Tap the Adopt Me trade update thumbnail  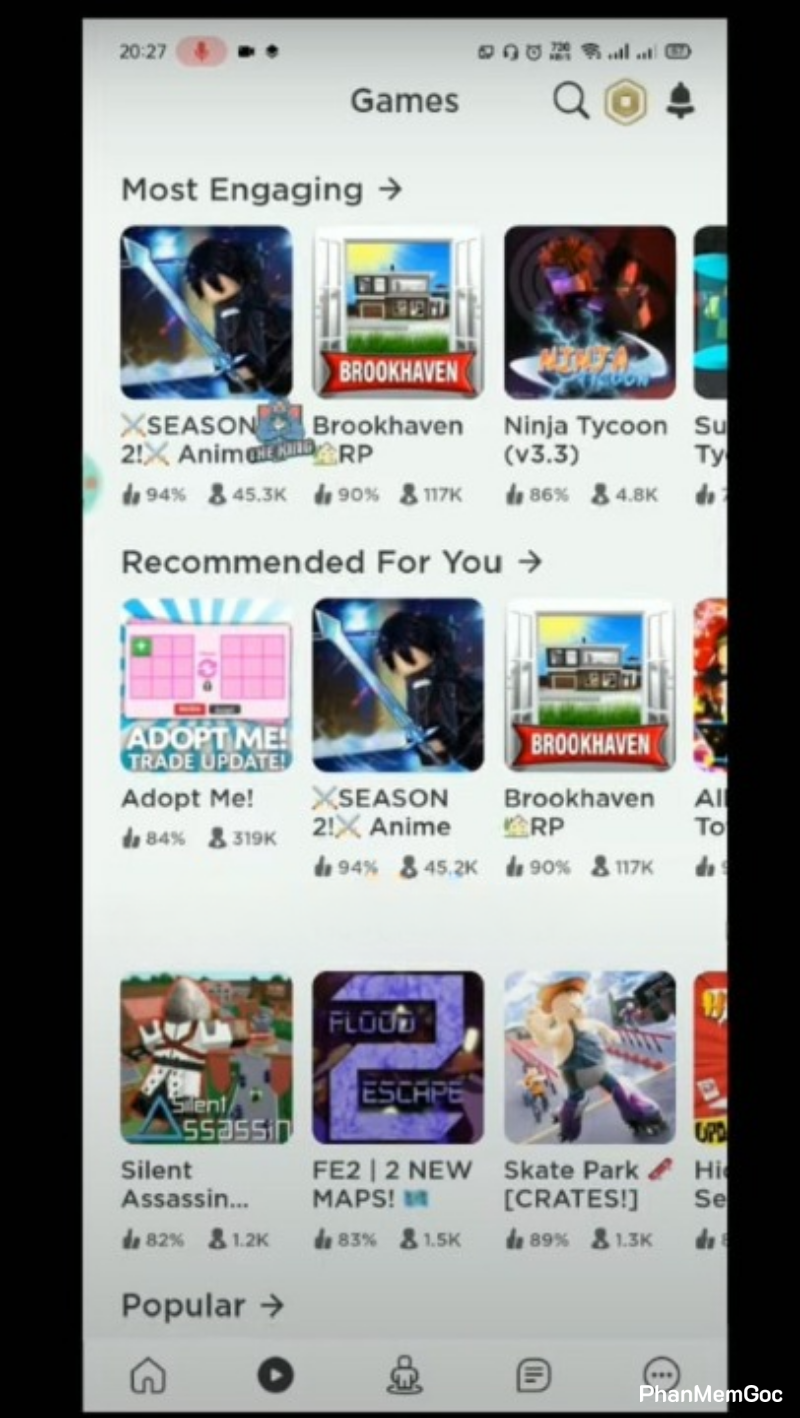[x=206, y=685]
